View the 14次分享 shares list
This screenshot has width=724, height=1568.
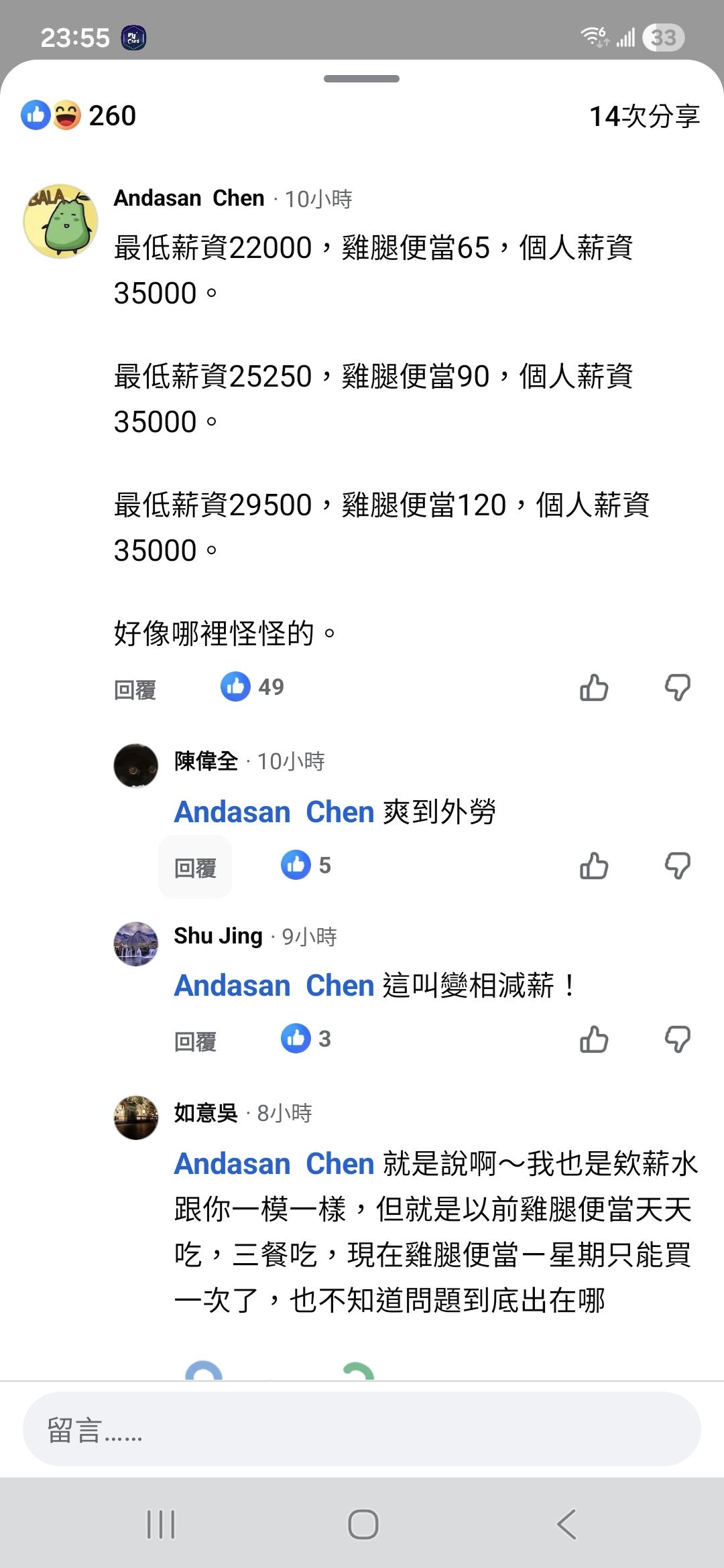[644, 116]
